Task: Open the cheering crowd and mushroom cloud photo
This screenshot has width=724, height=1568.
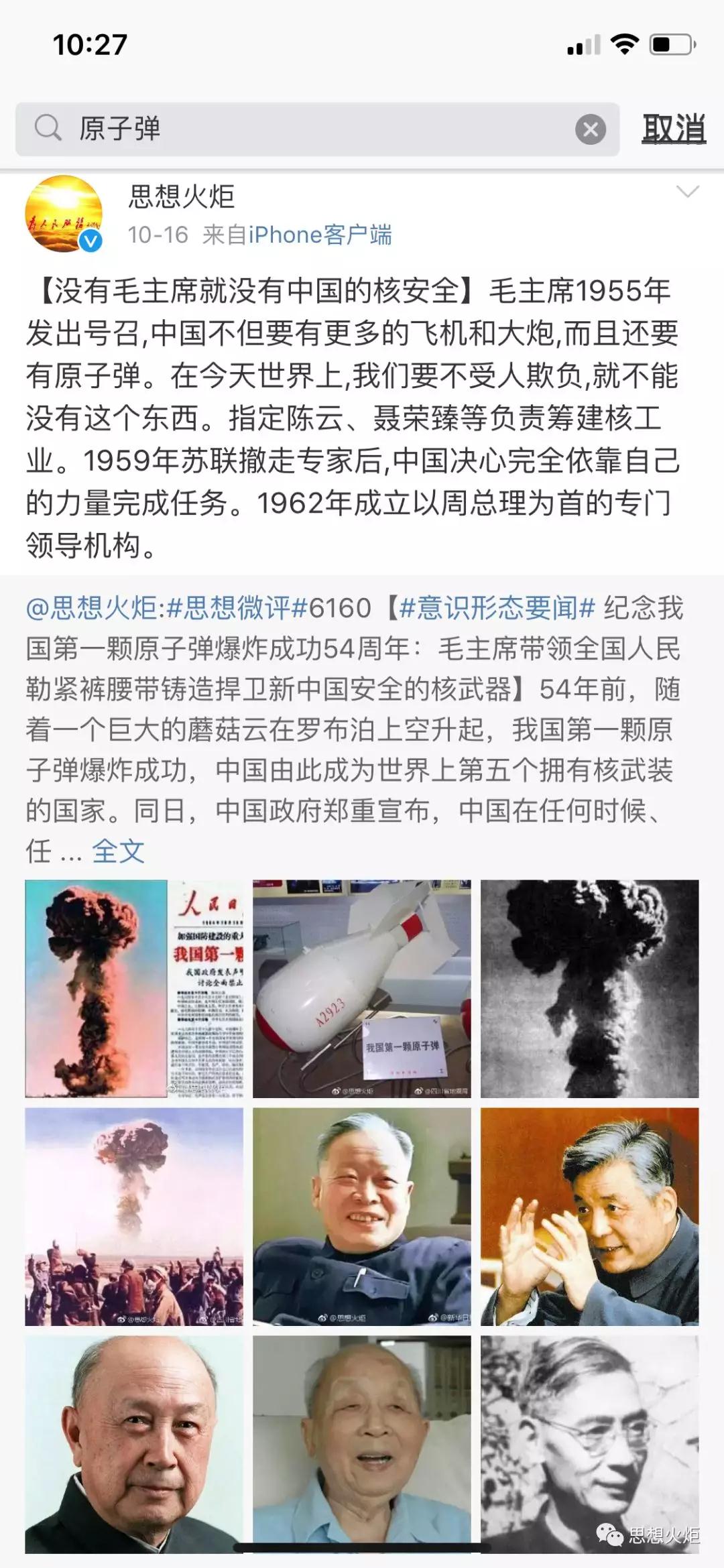Action: click(x=134, y=1216)
